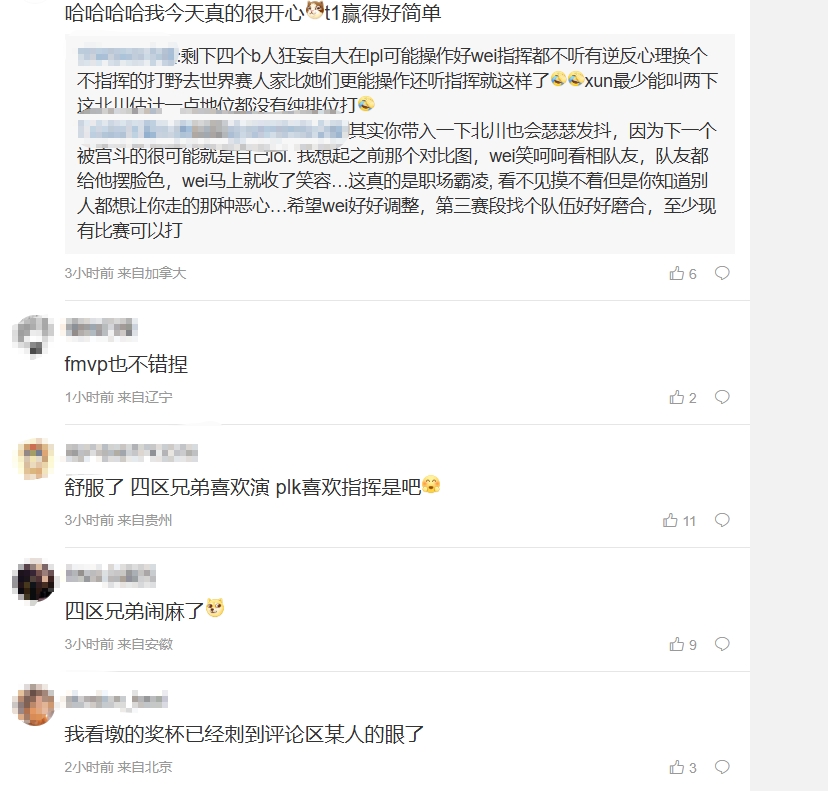Open avatar of the "我看墩的奖杯" commenter

(x=35, y=704)
